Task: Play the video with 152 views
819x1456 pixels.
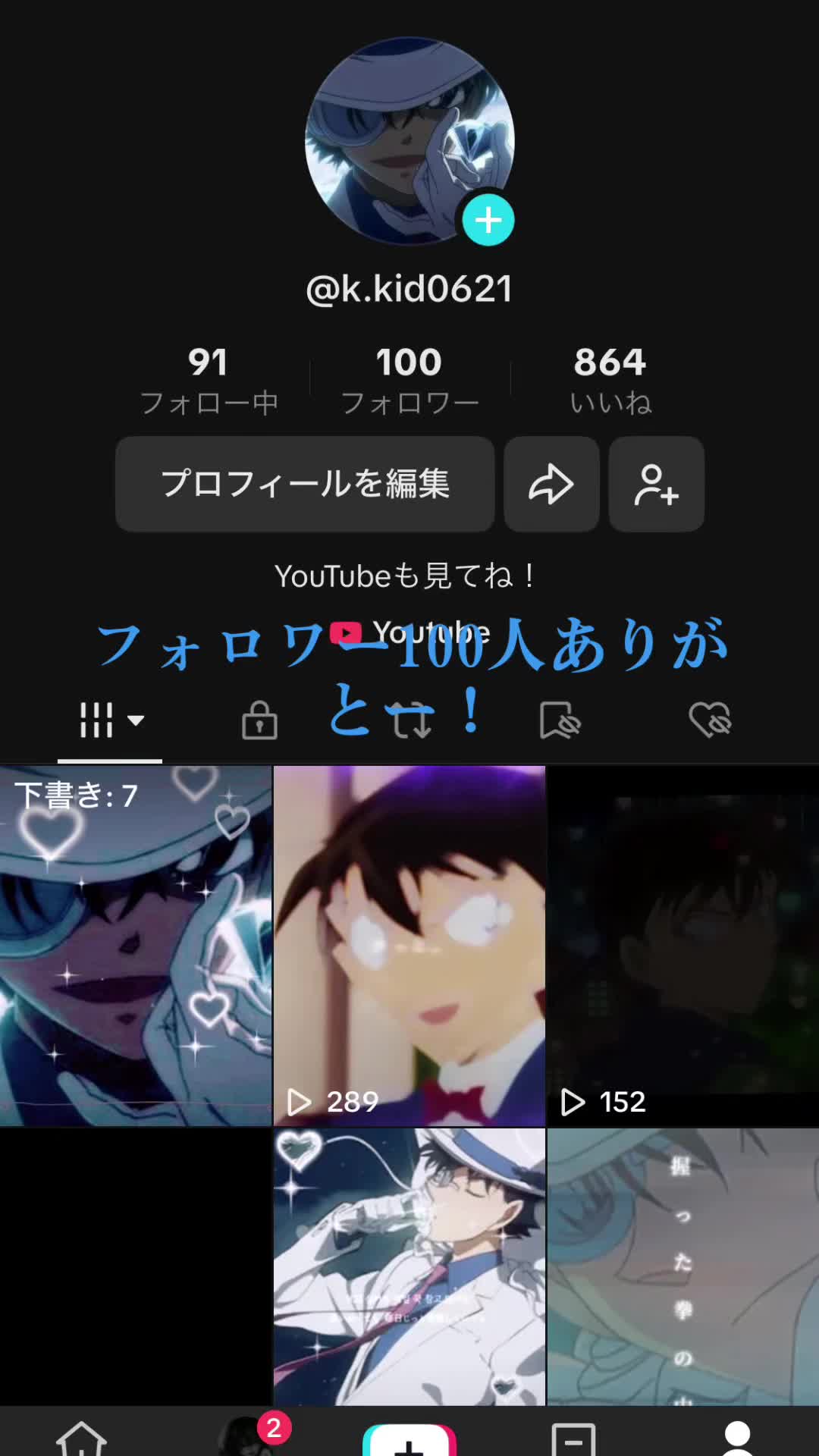Action: tap(682, 945)
